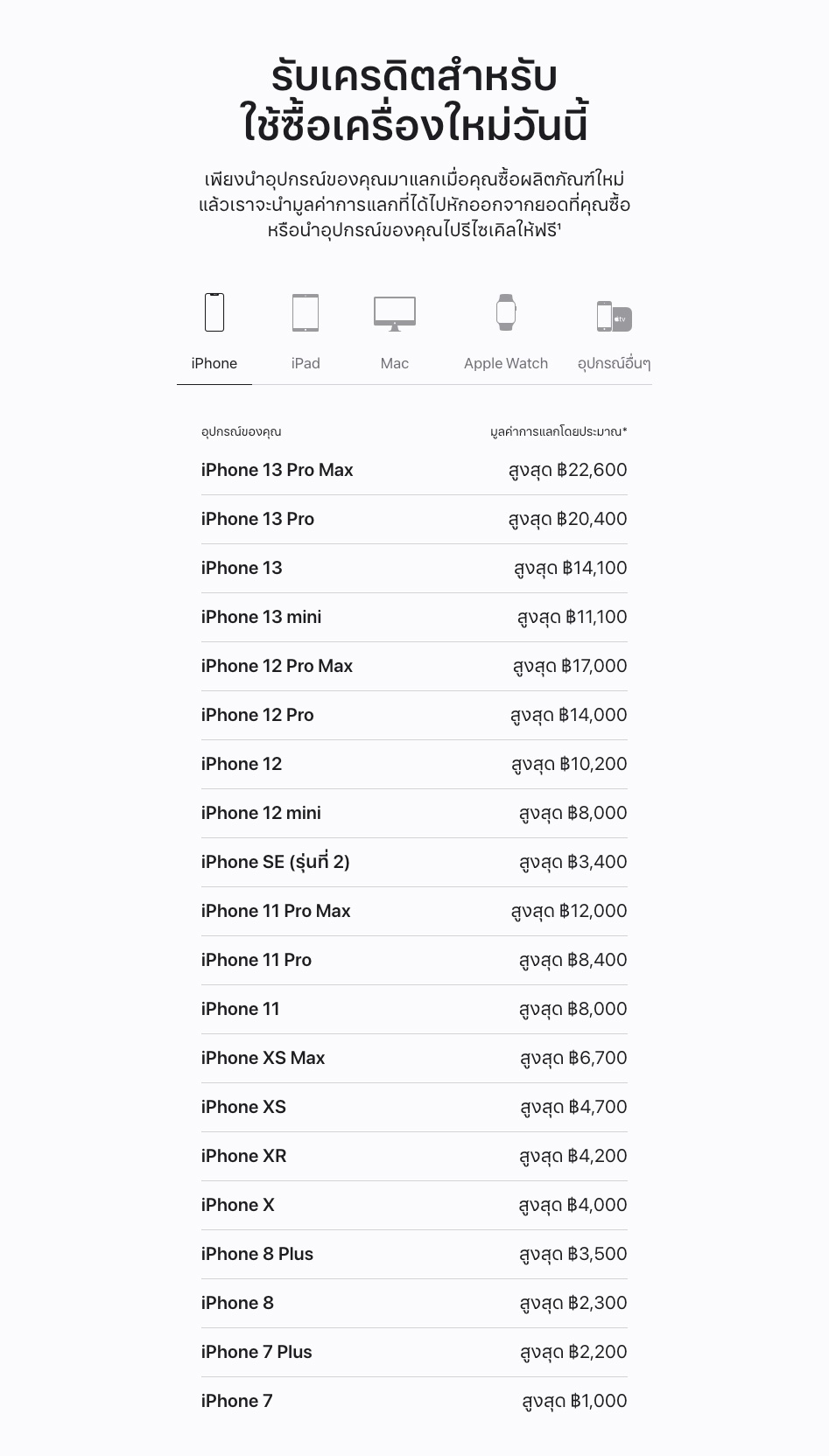This screenshot has width=829, height=1456.
Task: Switch to the อุปกรณ์อื่นๆ tab
Action: pyautogui.click(x=614, y=334)
